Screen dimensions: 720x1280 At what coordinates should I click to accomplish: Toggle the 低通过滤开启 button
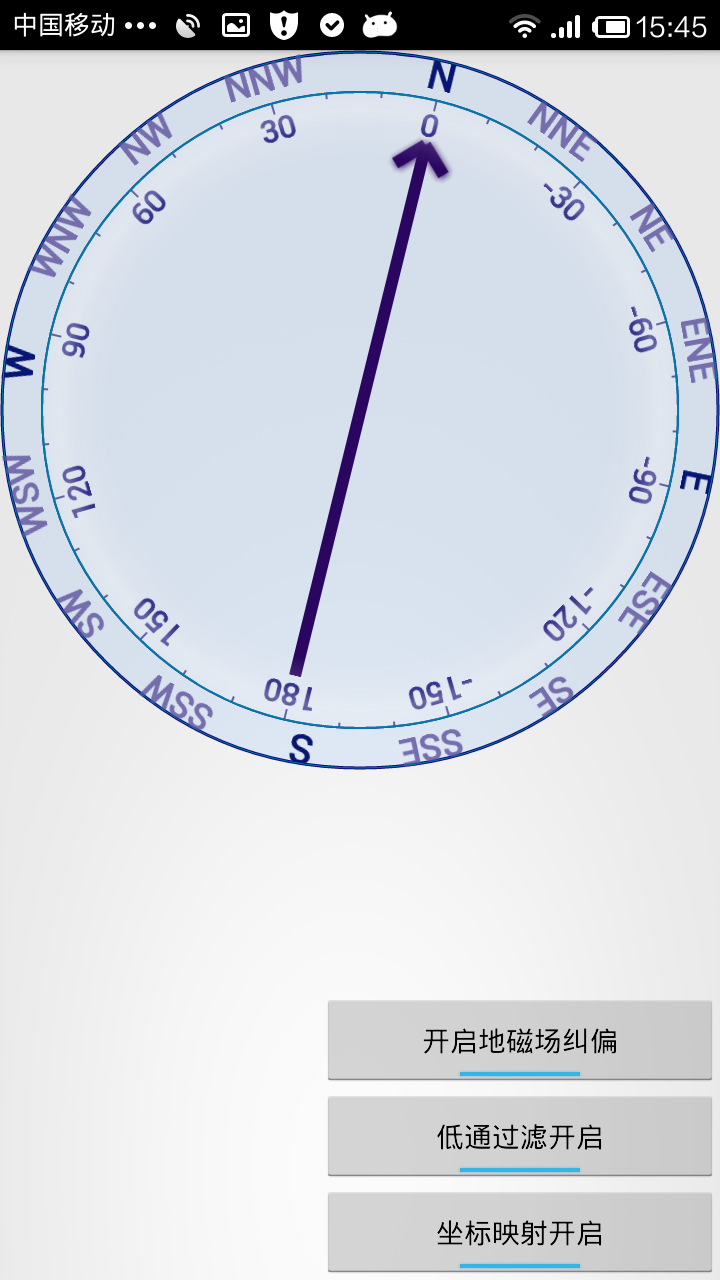click(520, 1136)
